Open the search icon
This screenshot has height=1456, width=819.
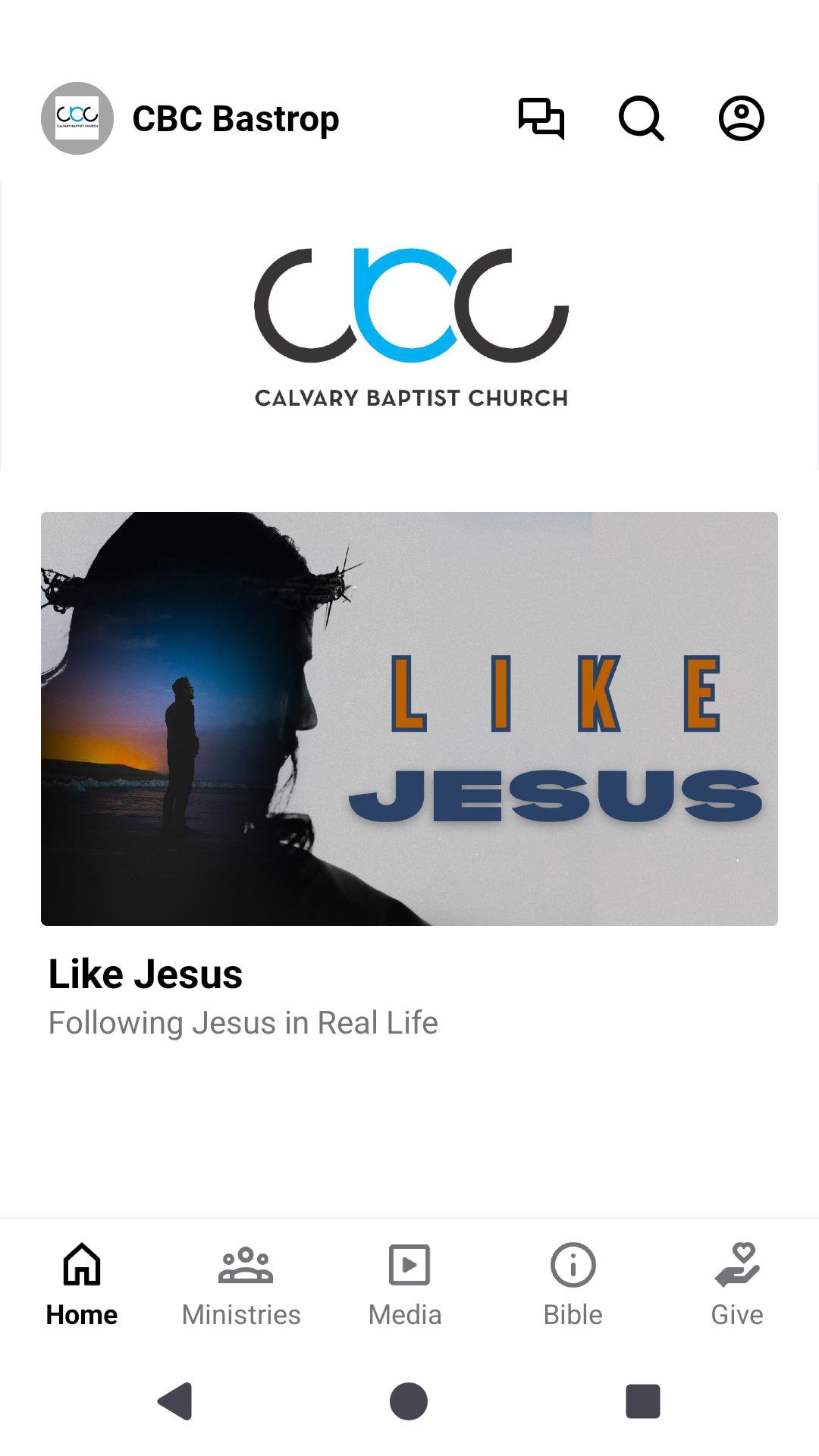642,118
